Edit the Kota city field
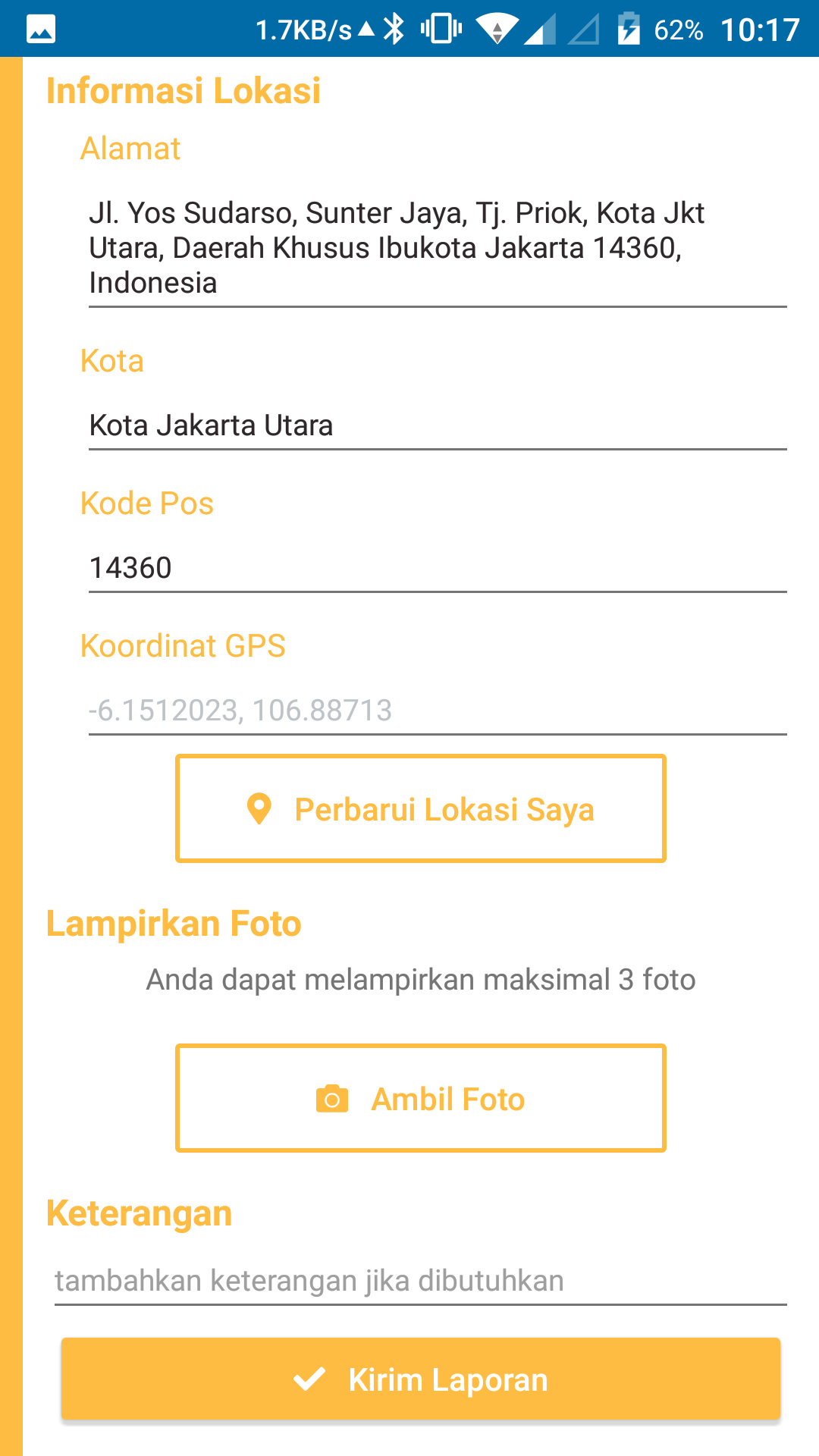Image resolution: width=819 pixels, height=1456 pixels. pos(437,425)
